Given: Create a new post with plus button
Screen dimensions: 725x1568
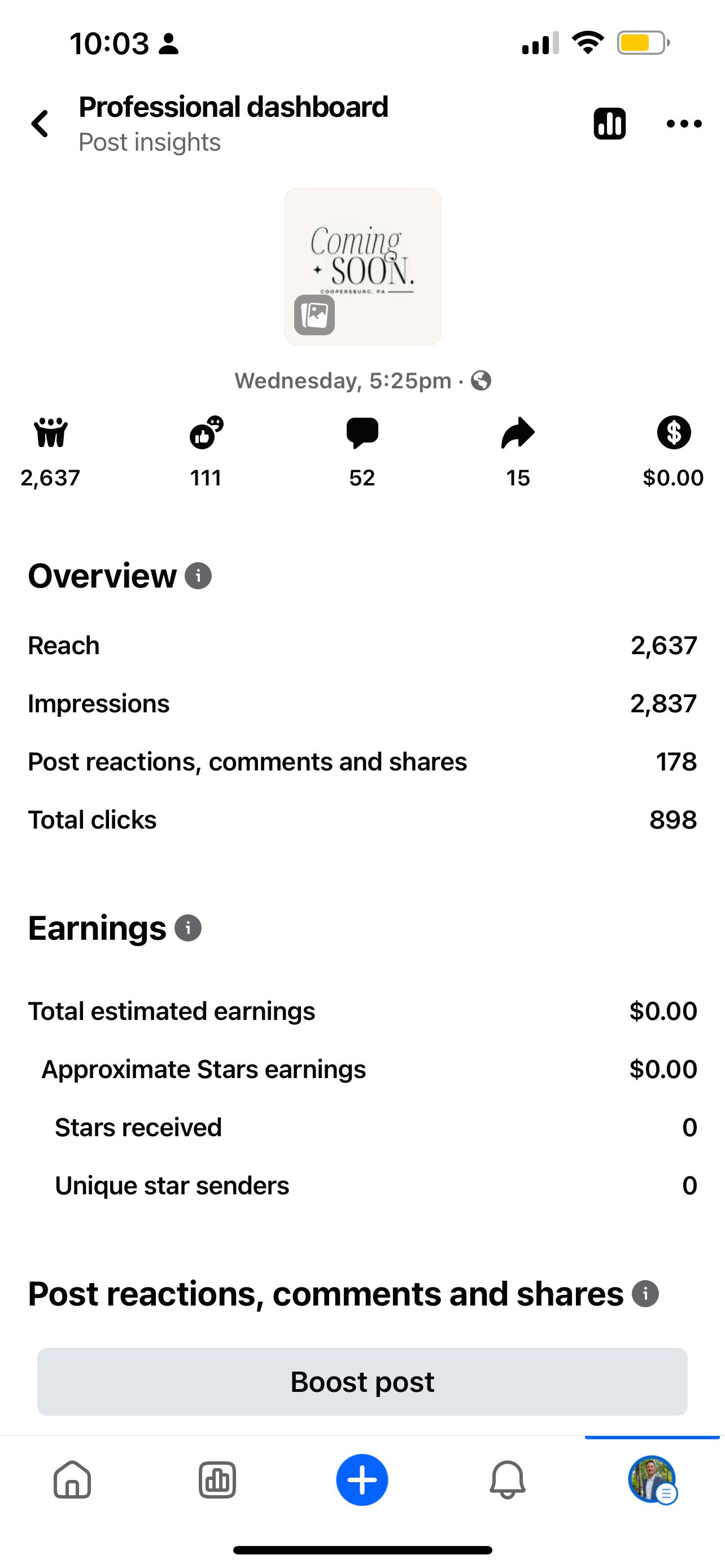Looking at the screenshot, I should tap(362, 1480).
